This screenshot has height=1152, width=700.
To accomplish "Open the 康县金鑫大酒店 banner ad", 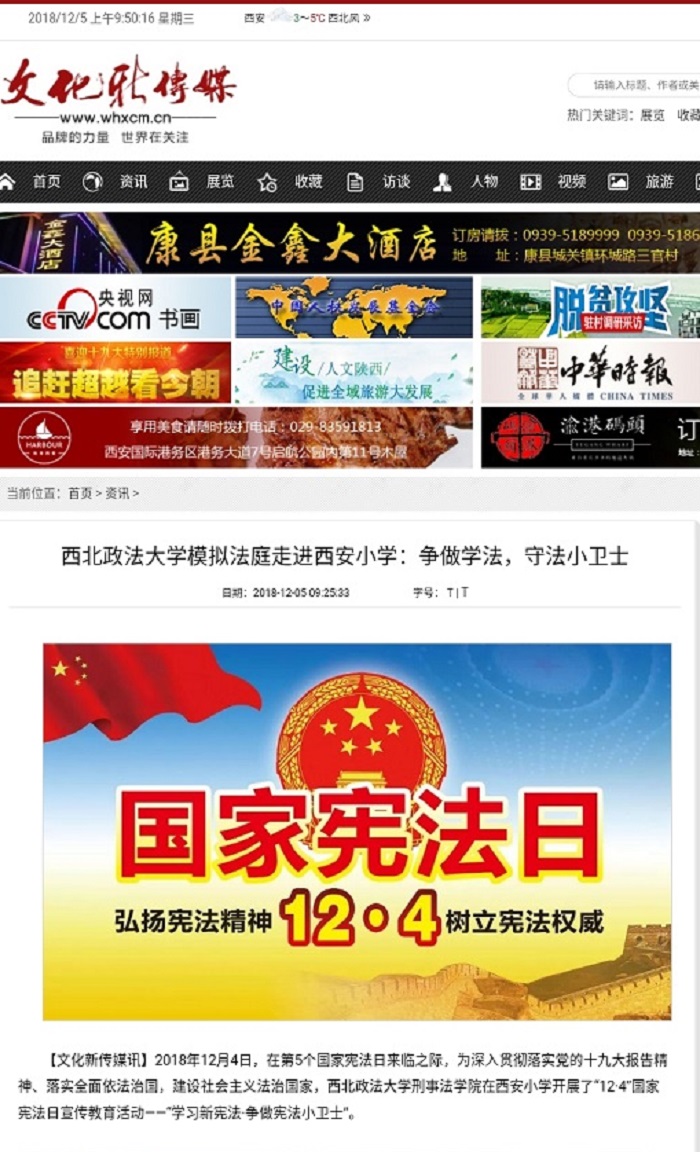I will (x=350, y=243).
